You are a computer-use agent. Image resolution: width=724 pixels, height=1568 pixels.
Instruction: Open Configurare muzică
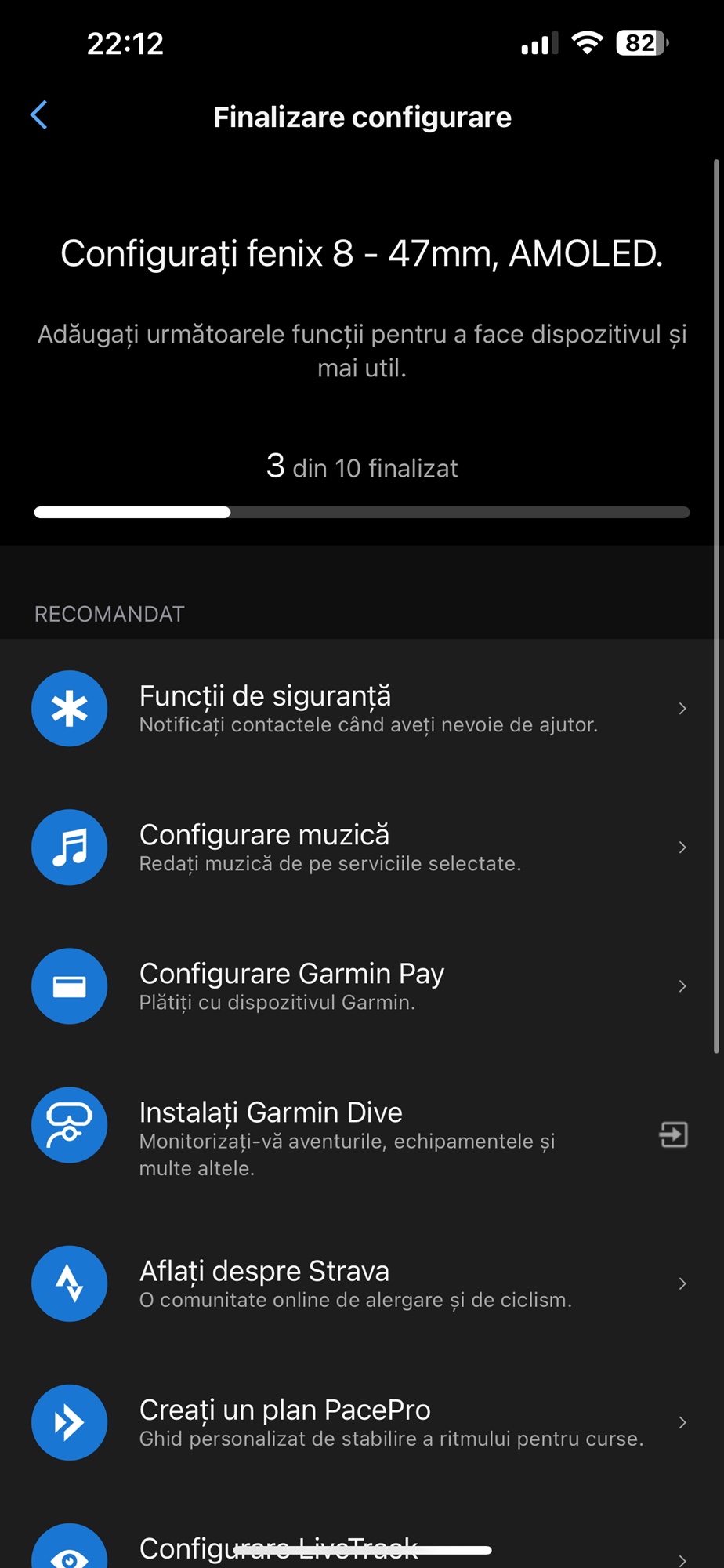[362, 848]
